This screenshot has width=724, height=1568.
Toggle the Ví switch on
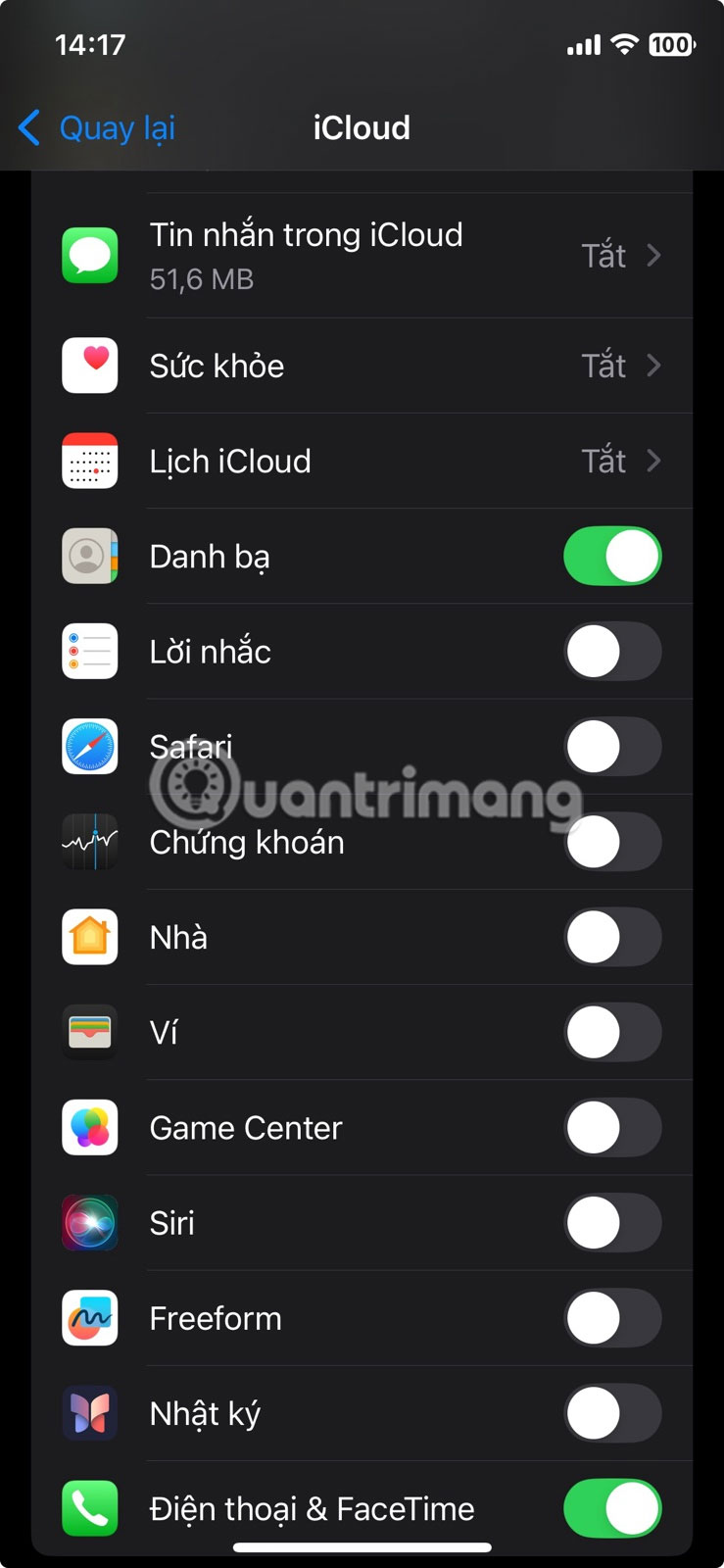click(x=612, y=1032)
